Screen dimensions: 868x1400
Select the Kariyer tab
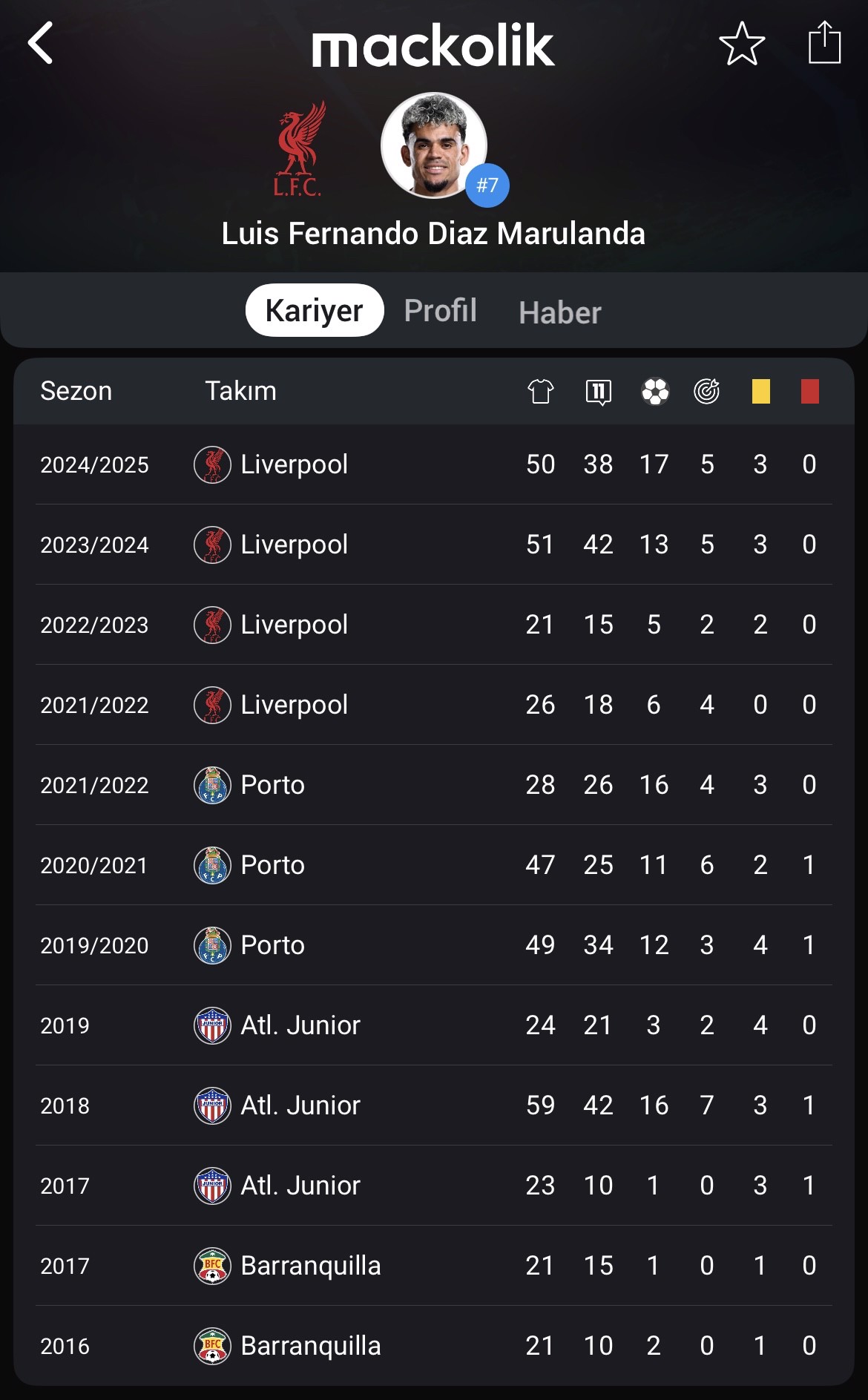(x=315, y=310)
